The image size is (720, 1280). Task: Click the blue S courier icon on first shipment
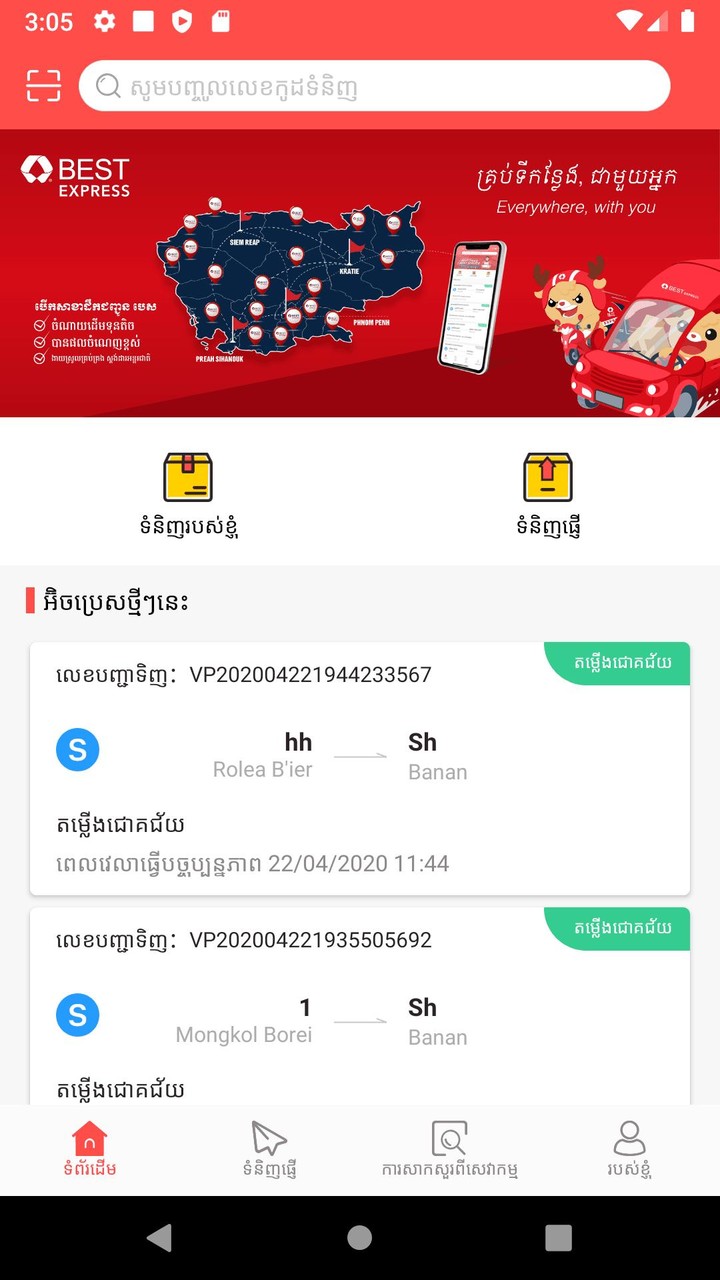pos(77,749)
